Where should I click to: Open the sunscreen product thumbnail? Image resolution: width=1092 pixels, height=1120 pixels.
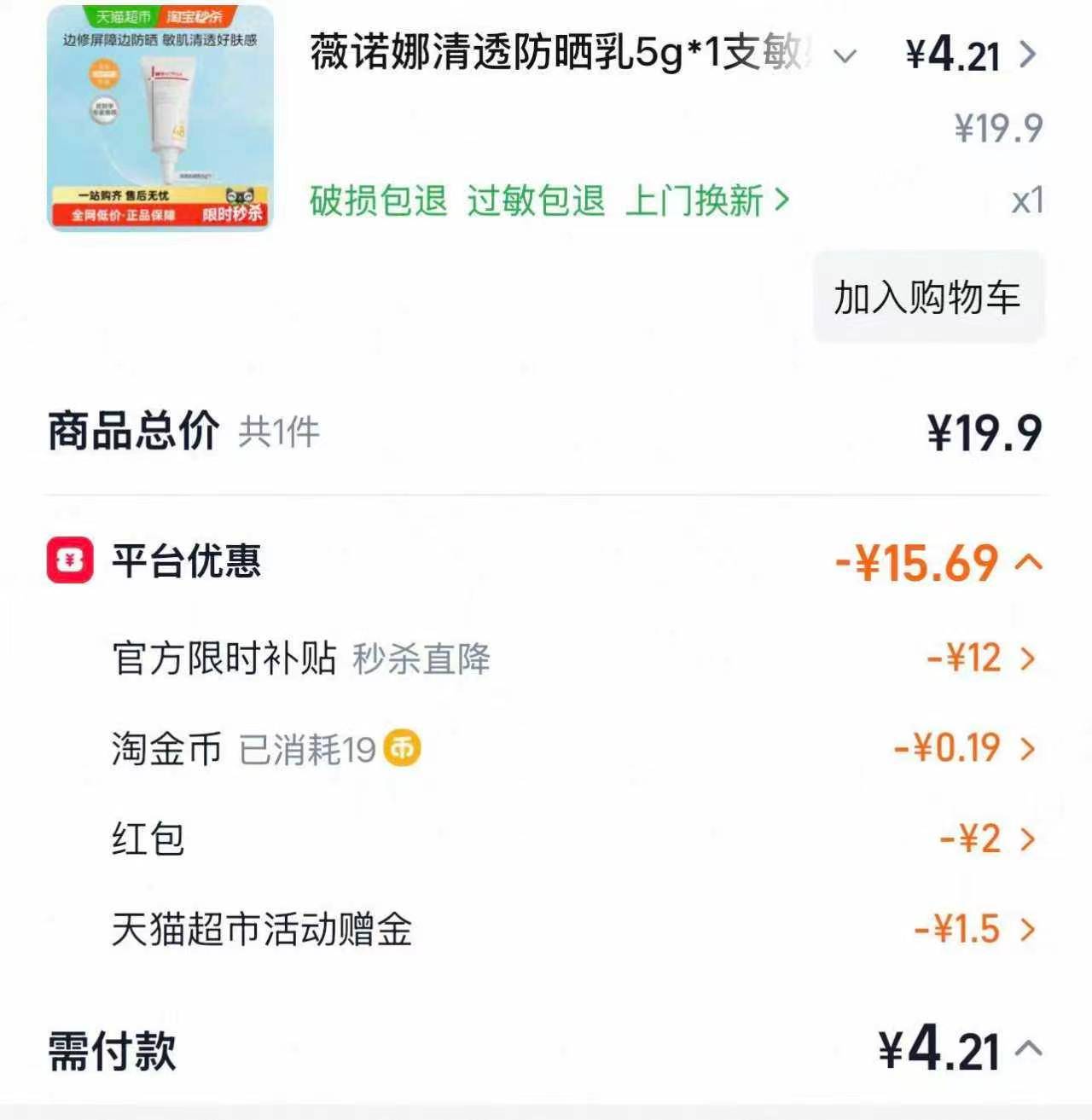(160, 118)
